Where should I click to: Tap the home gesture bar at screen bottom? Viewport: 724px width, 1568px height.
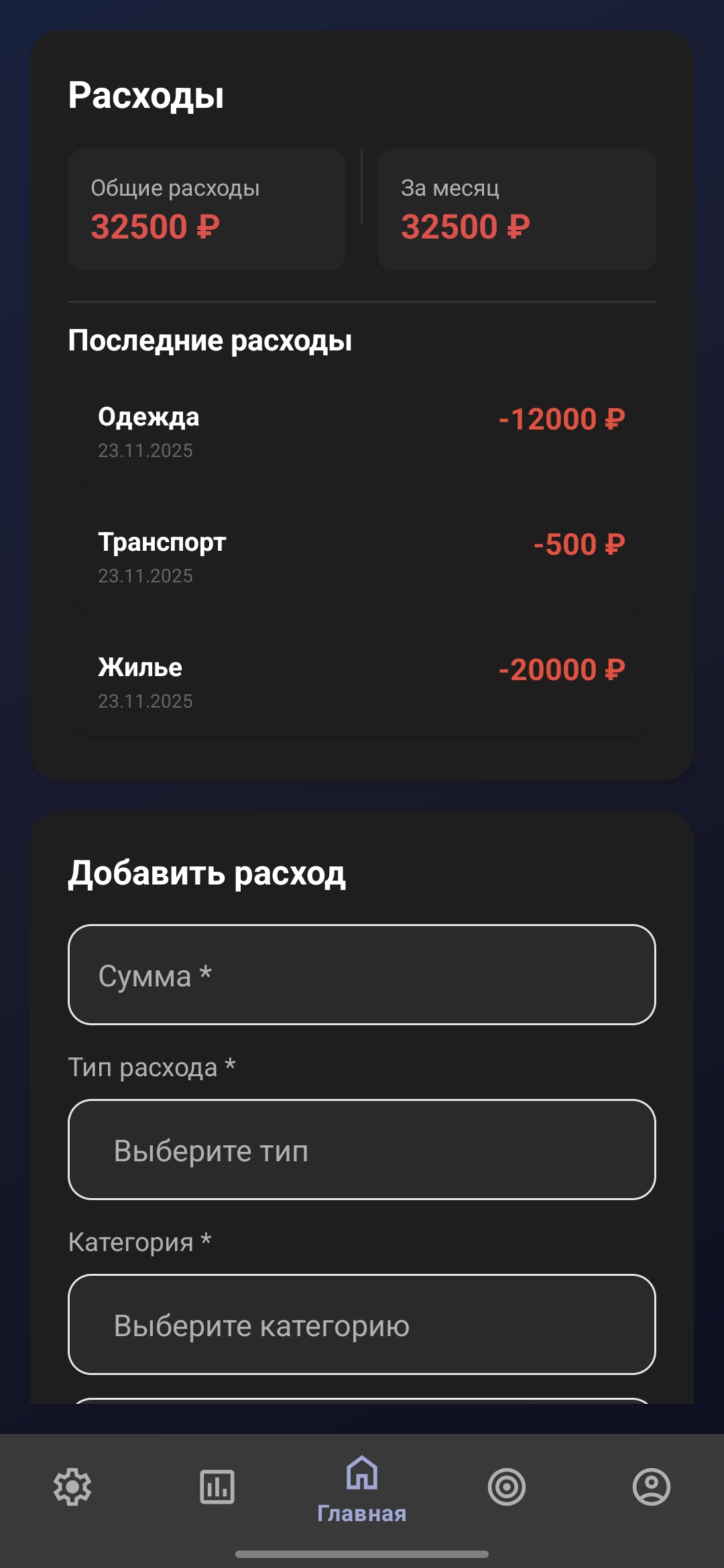tap(362, 1553)
